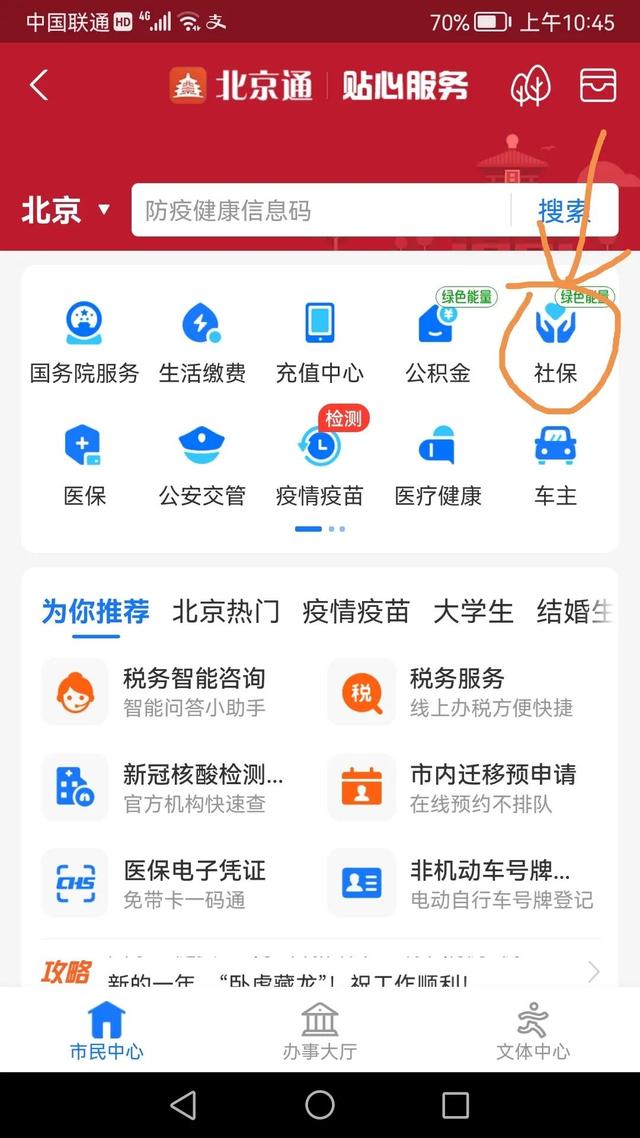Open the 北京 city dropdown
Viewport: 640px width, 1138px height.
click(66, 211)
